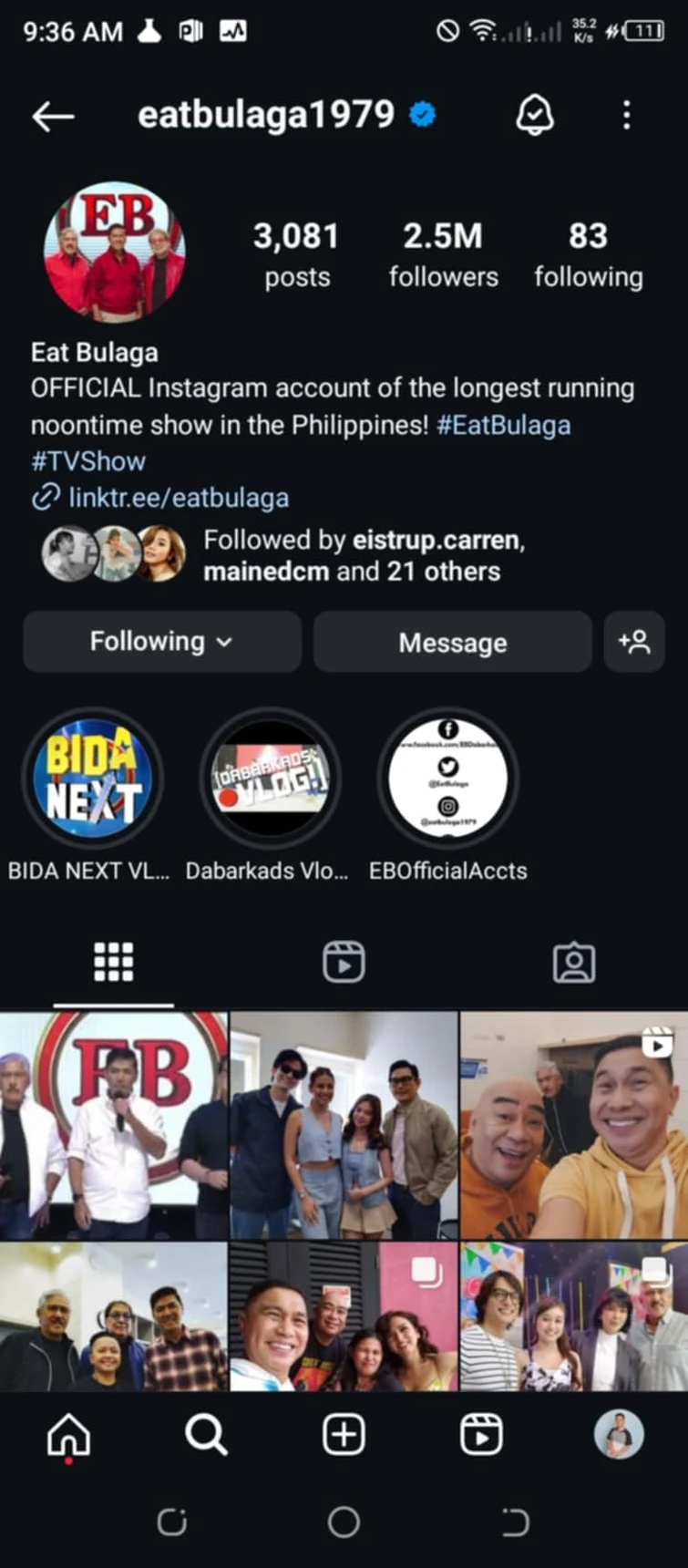Open the Search tab icon
The height and width of the screenshot is (1568, 688).
tap(206, 1433)
